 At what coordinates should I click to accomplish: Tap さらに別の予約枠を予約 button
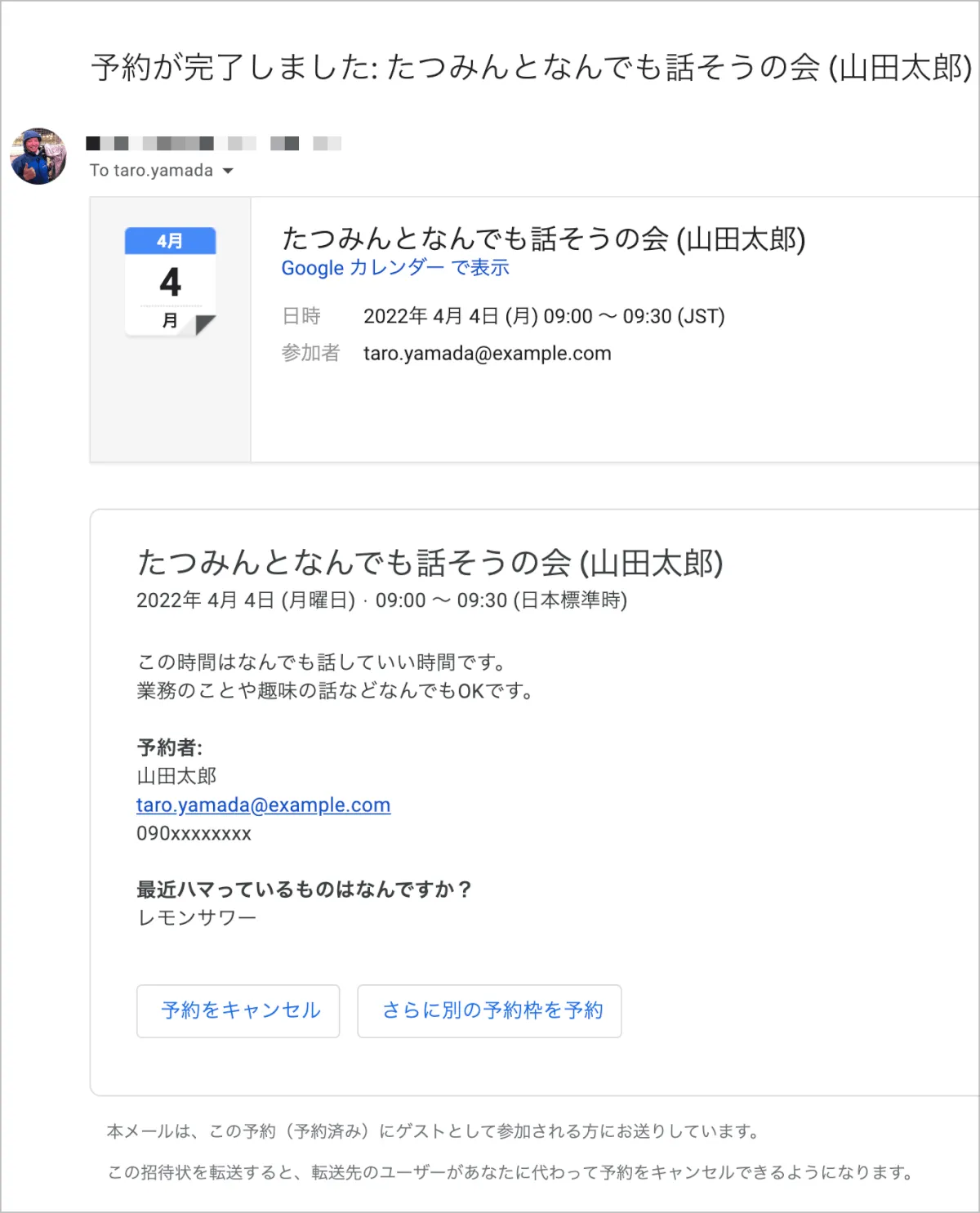(x=489, y=1011)
